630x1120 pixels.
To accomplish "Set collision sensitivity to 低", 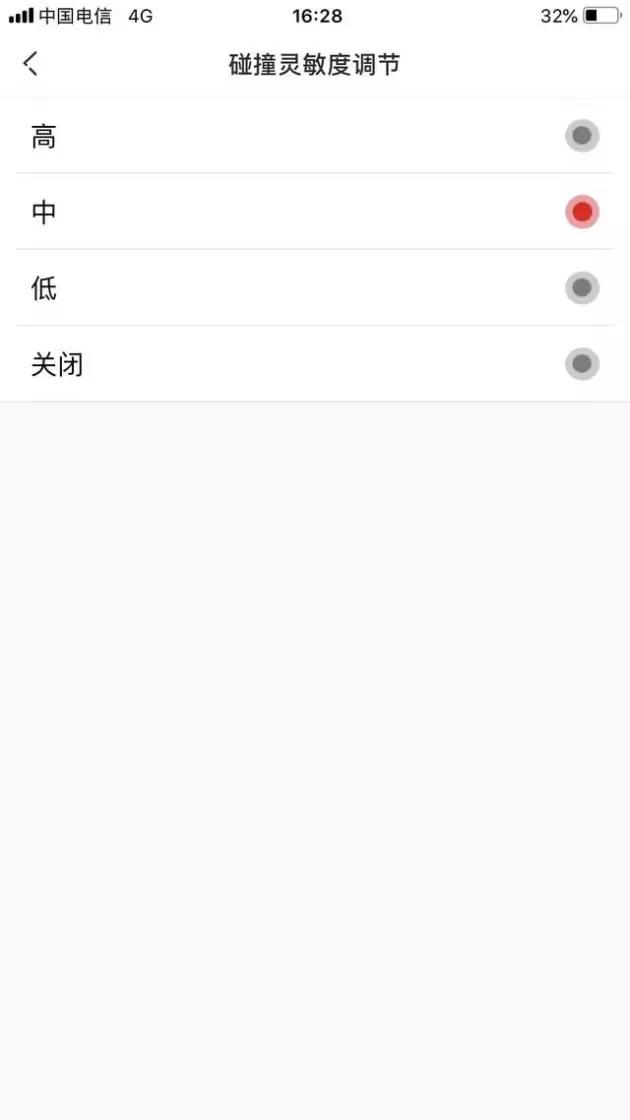I will pyautogui.click(x=315, y=288).
